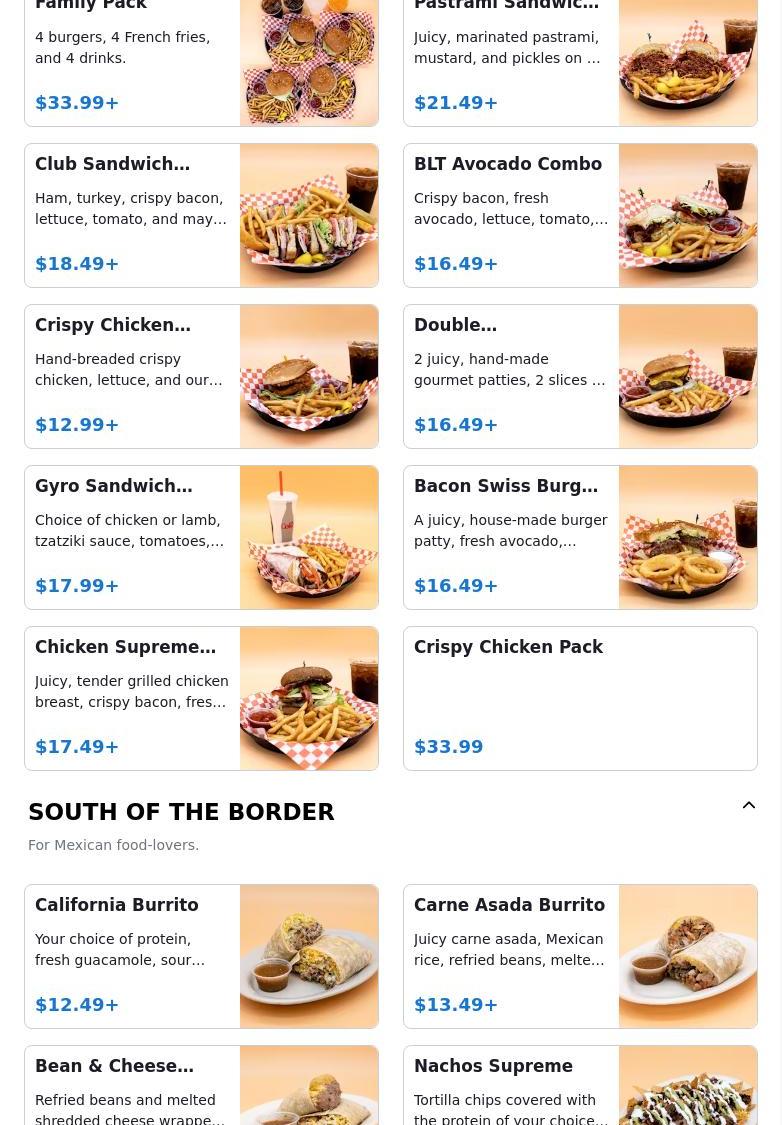Choose the Carne Asada Burrito

pos(580,956)
